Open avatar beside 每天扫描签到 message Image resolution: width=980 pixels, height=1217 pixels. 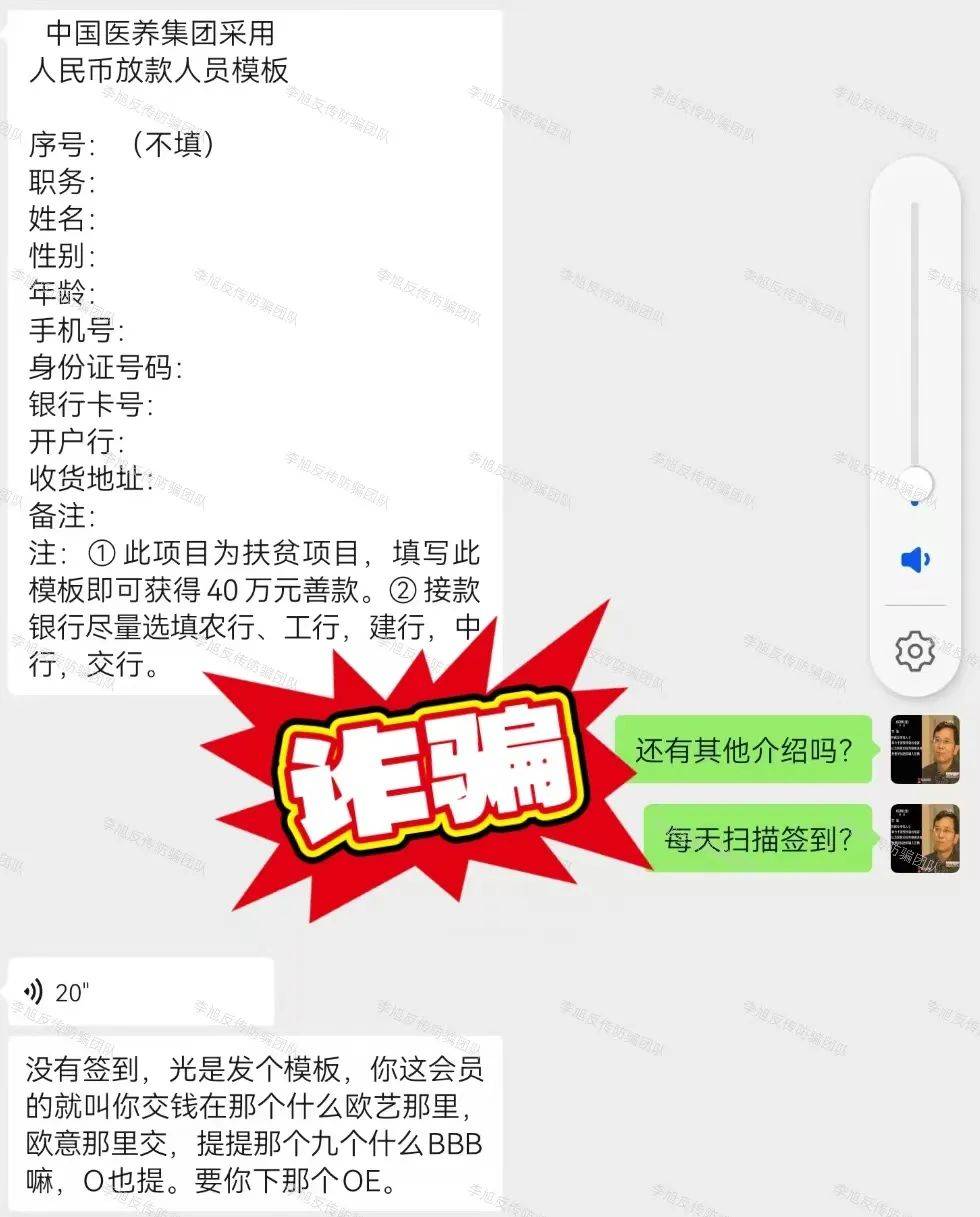pos(925,838)
